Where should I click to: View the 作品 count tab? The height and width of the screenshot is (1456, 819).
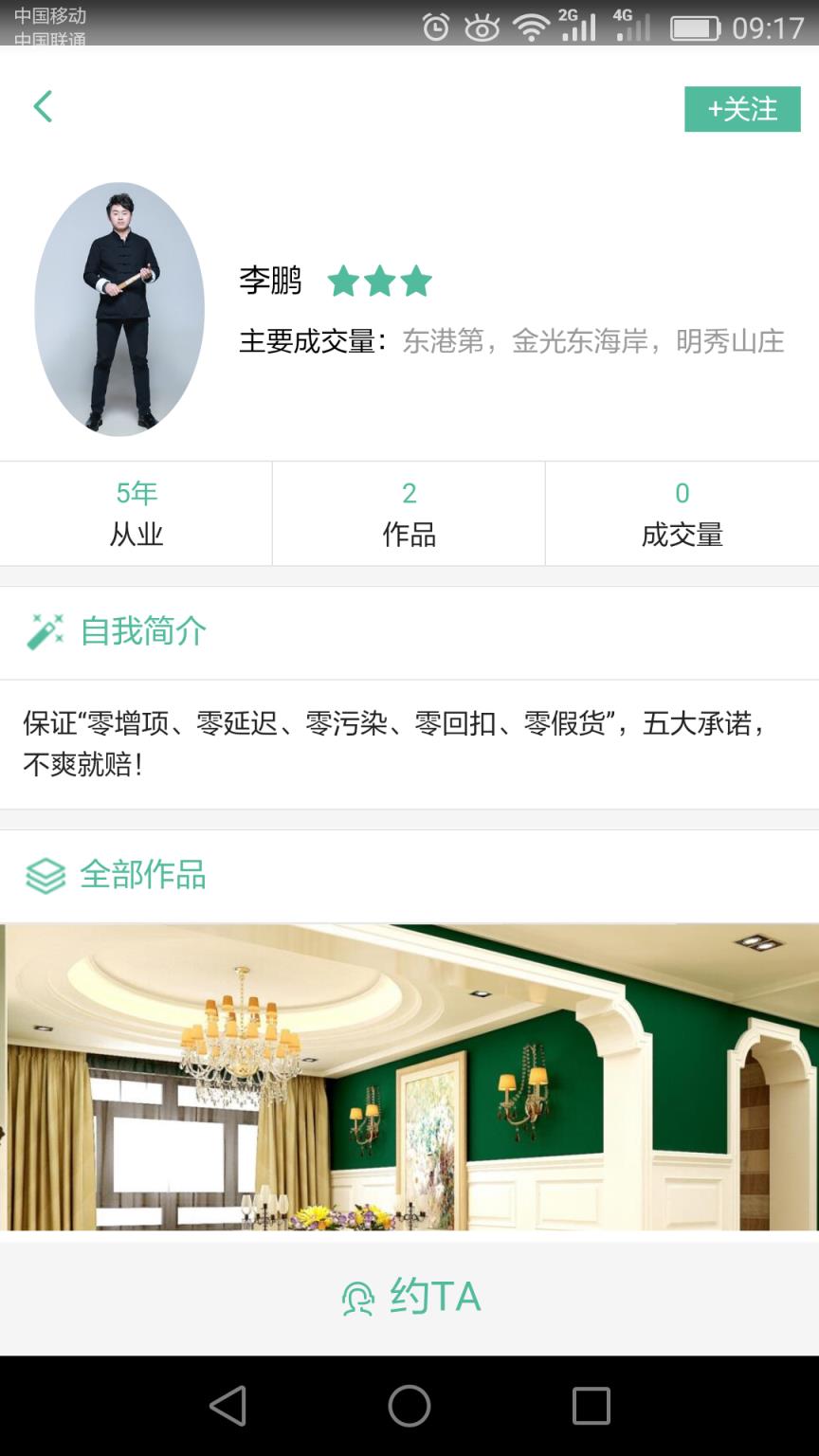[x=409, y=514]
